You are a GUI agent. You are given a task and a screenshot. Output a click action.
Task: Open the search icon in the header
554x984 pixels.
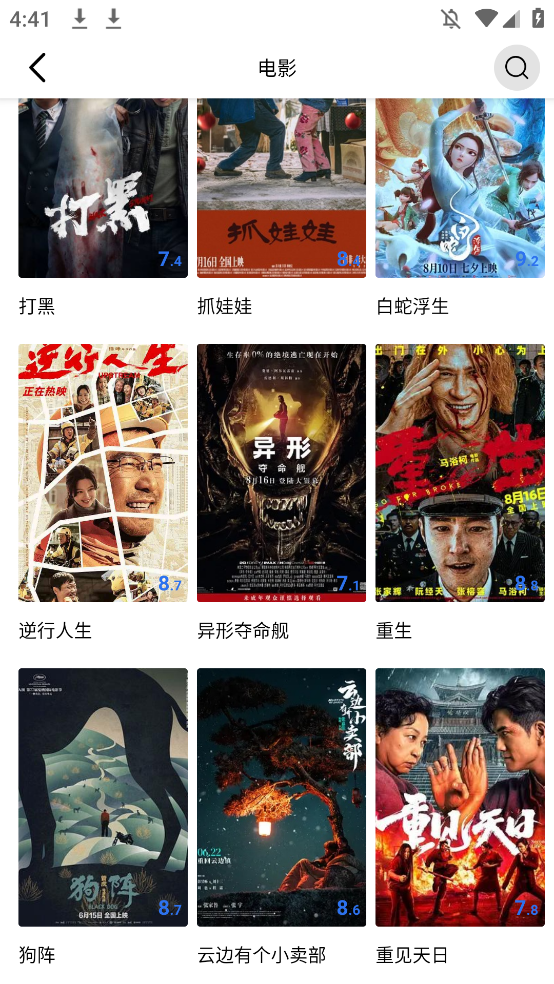pos(516,68)
